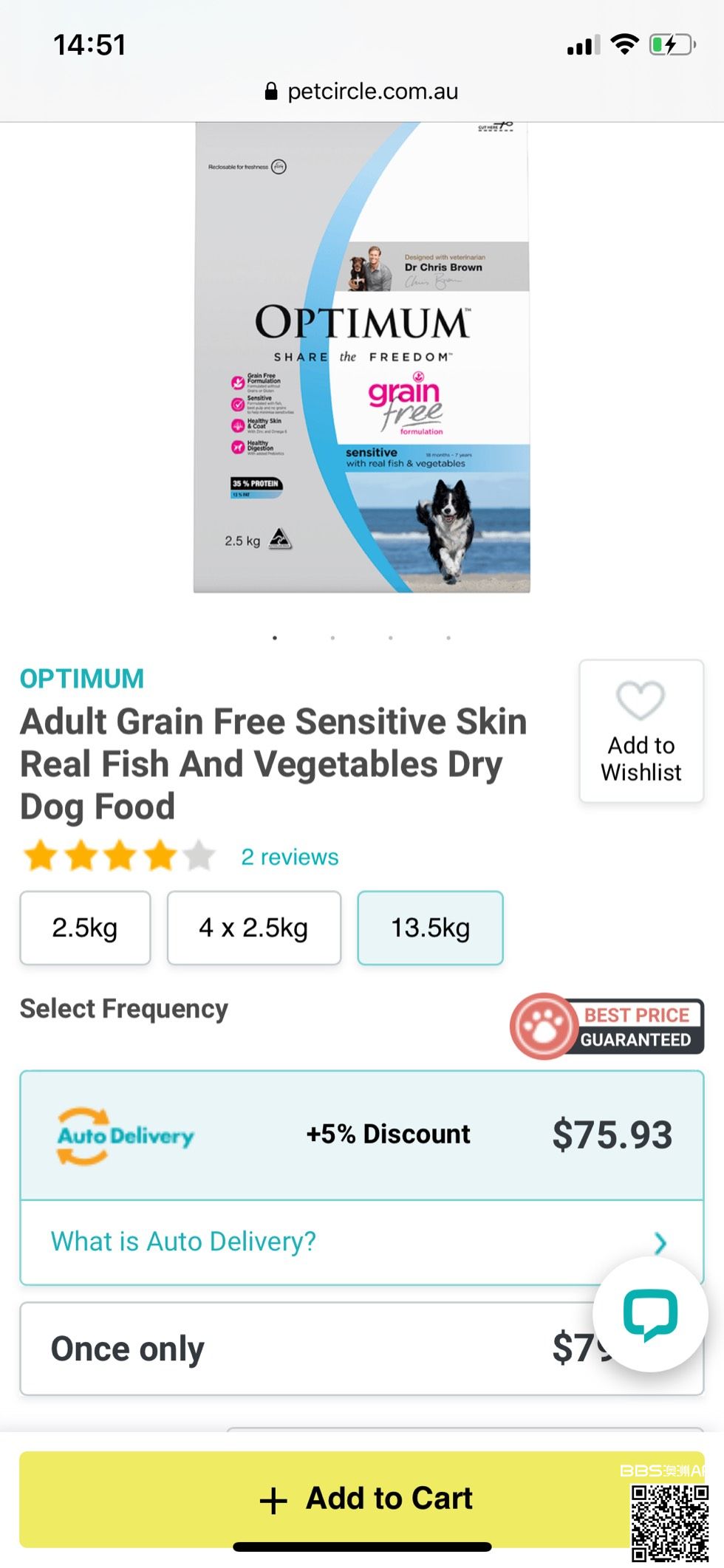The image size is (724, 1568).
Task: Expand What is Auto Delivery?
Action: [x=361, y=1242]
